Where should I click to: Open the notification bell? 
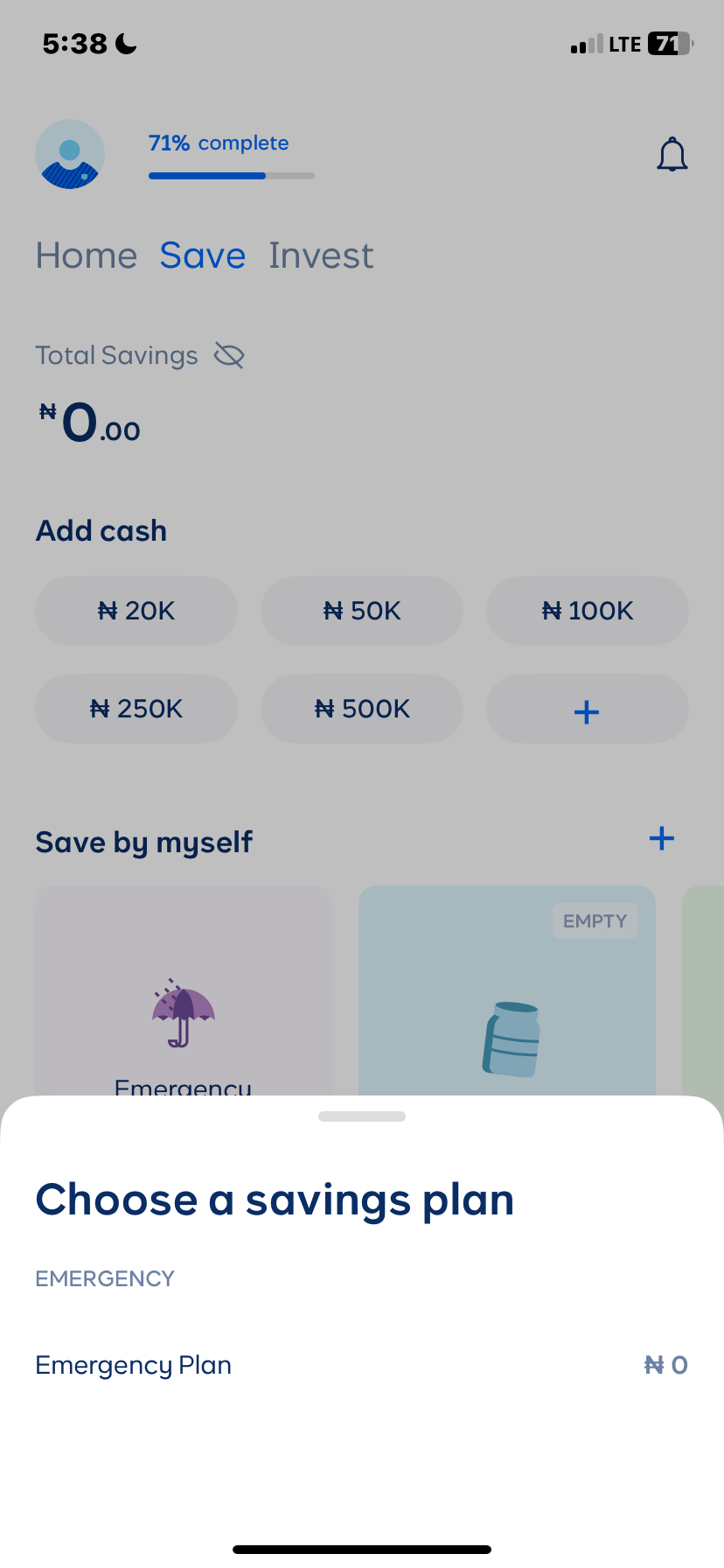click(x=672, y=153)
